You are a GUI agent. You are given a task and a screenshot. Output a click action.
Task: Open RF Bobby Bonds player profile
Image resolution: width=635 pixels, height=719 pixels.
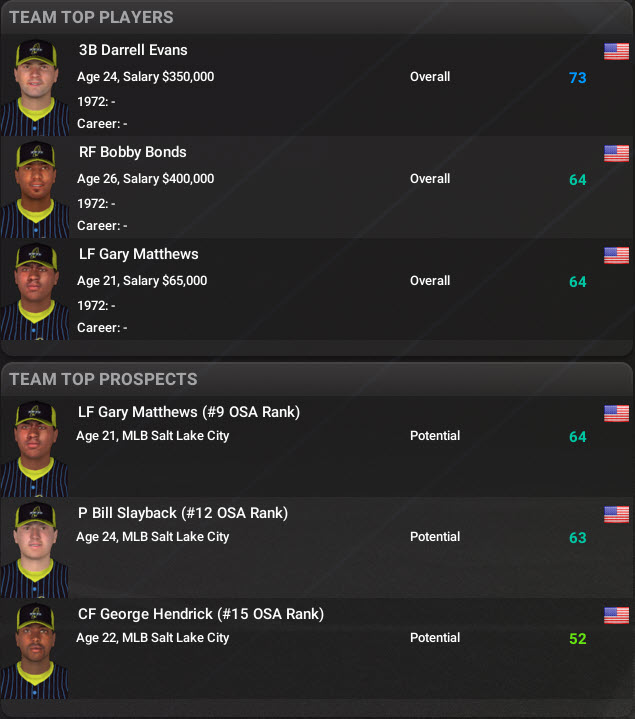point(132,152)
